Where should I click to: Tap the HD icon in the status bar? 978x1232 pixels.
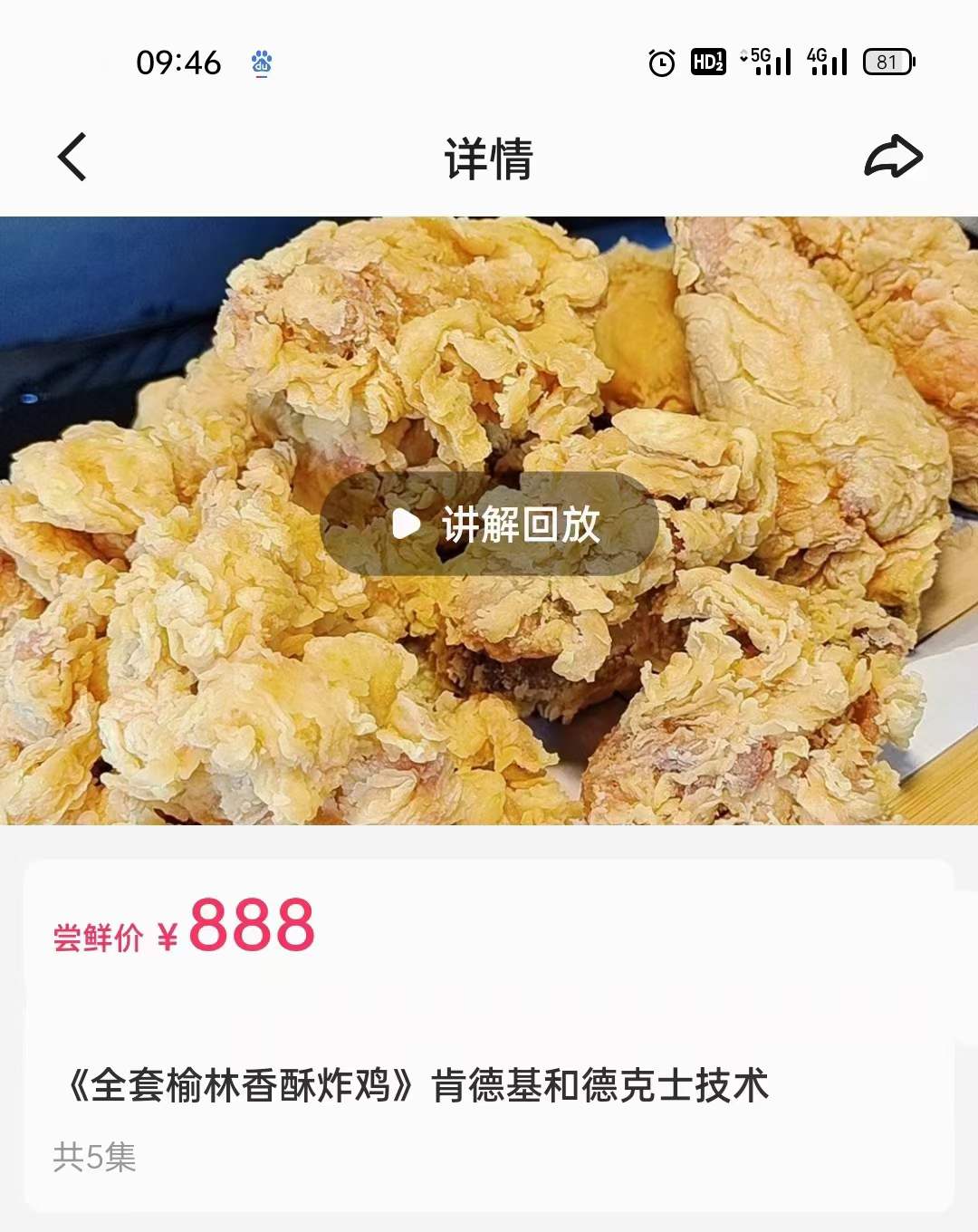pos(707,62)
